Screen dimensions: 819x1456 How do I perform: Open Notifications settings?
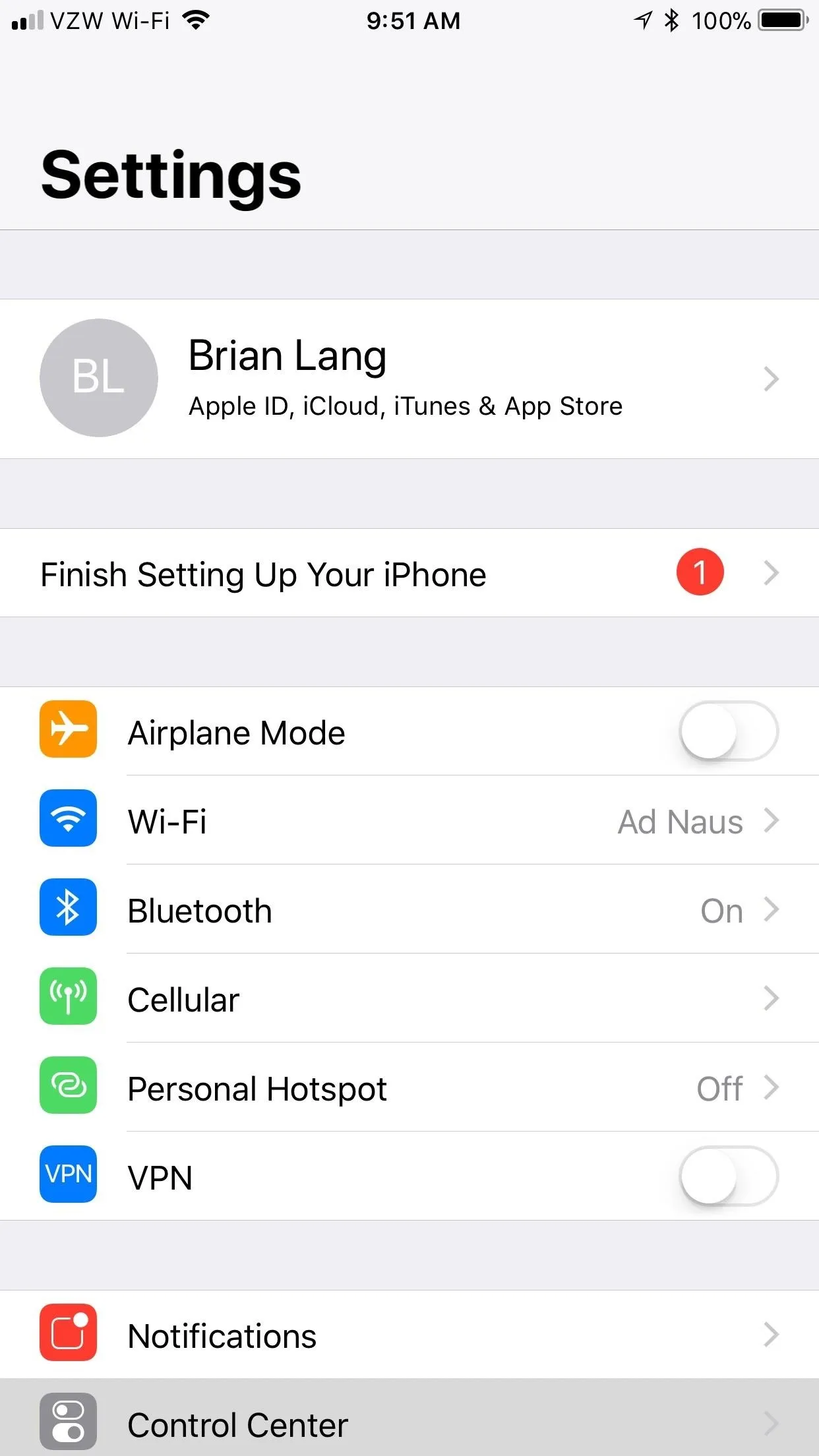409,1335
